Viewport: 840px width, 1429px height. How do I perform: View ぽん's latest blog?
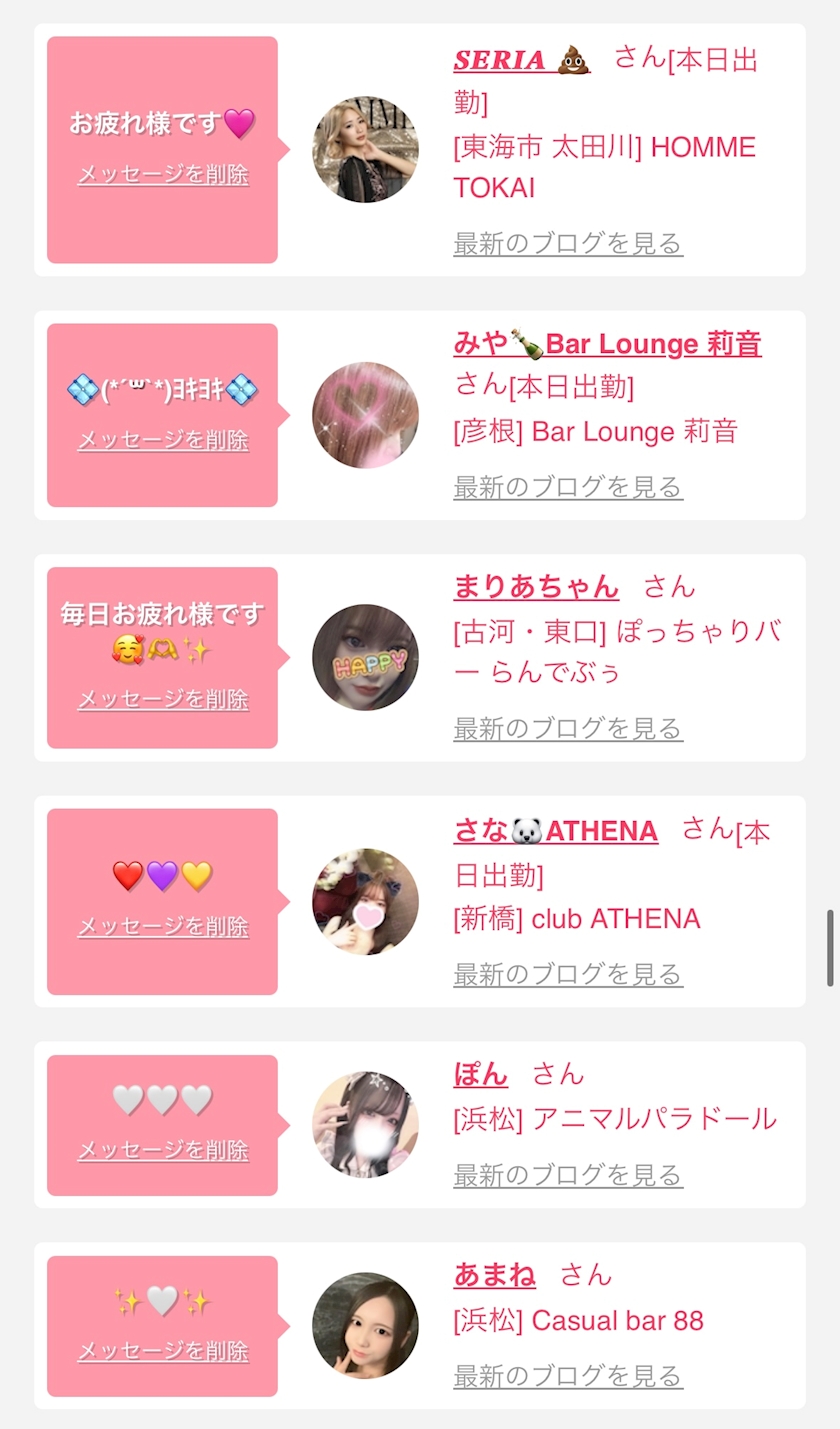568,1175
